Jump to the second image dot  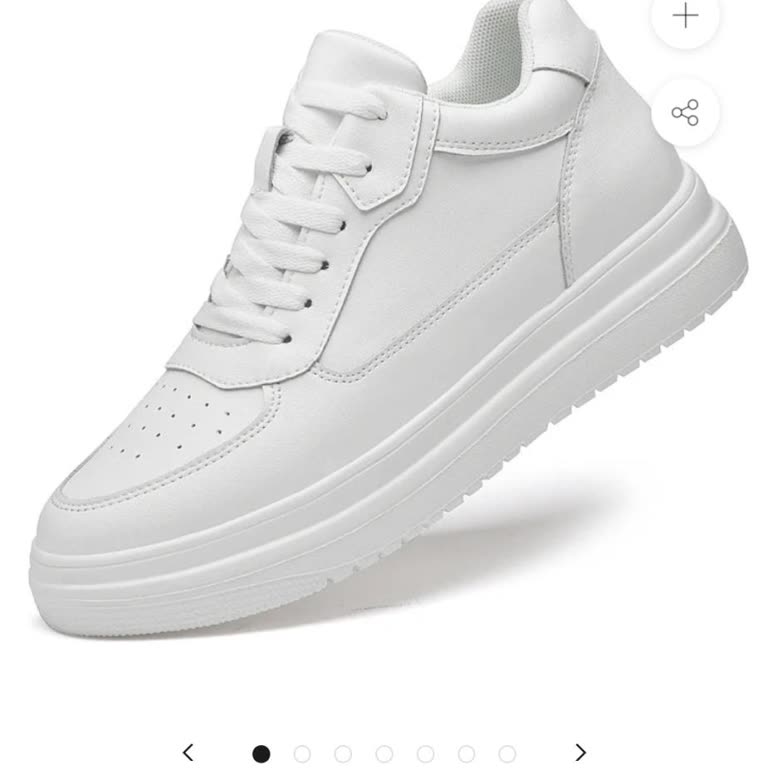(x=302, y=753)
